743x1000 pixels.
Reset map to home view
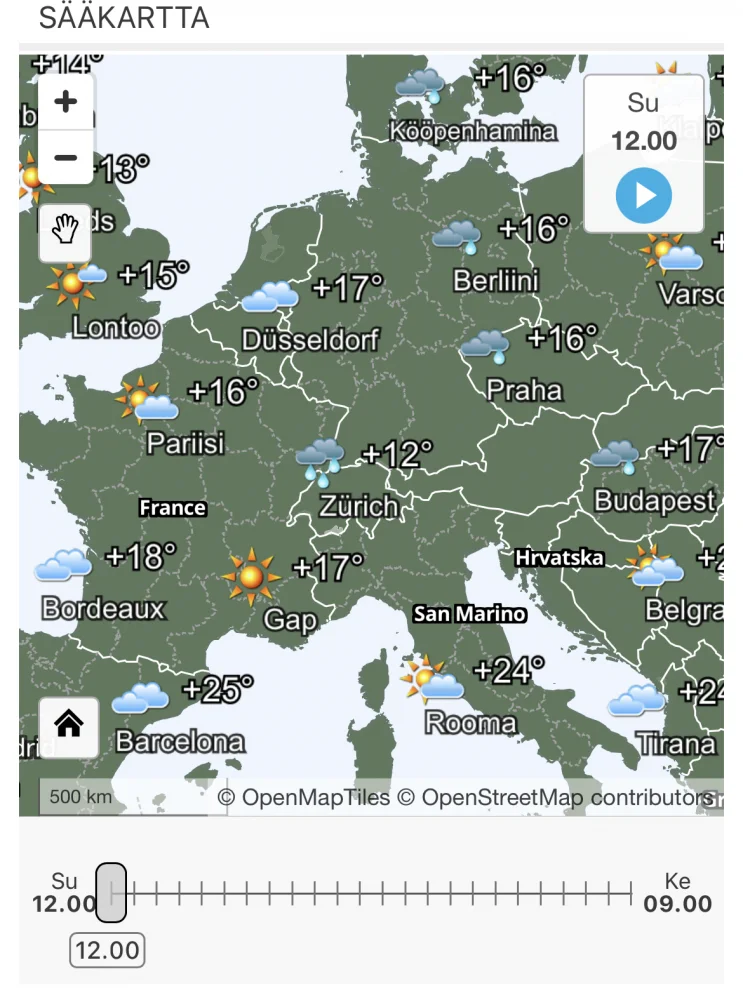(x=69, y=726)
